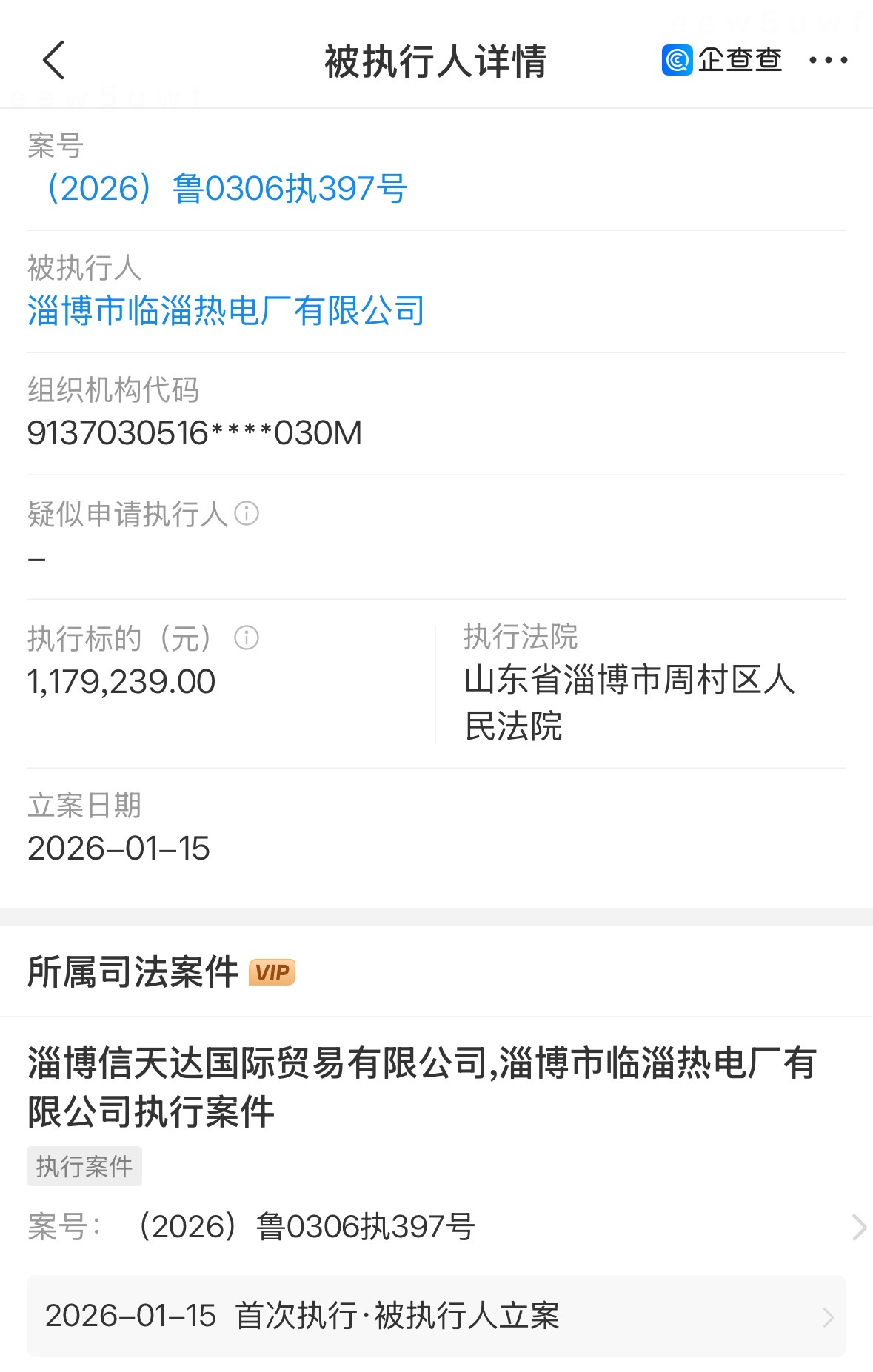This screenshot has height=1372, width=873.
Task: Open 2026-01-15 首次执行·被执行人立案 entry
Action: (x=436, y=1316)
